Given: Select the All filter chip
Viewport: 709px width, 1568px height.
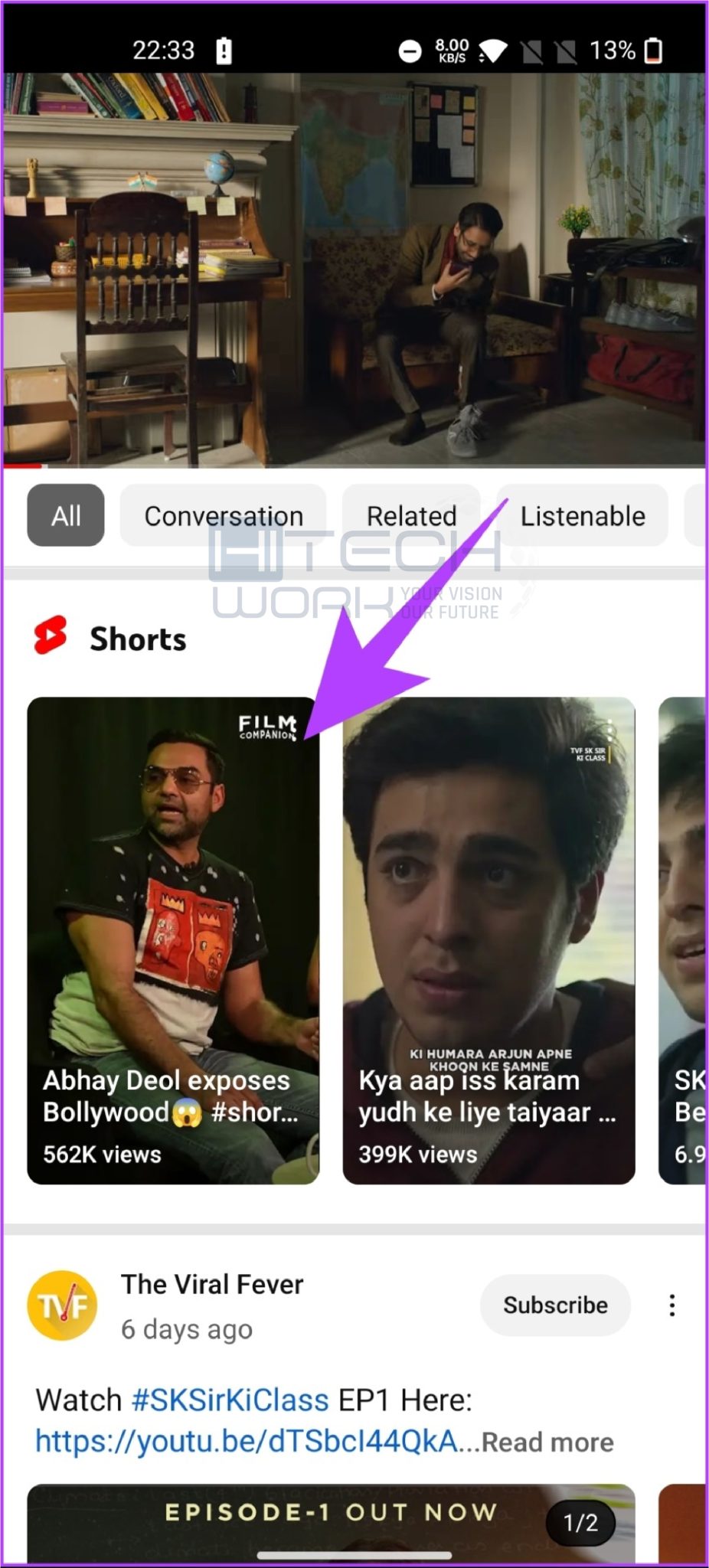Looking at the screenshot, I should 66,515.
